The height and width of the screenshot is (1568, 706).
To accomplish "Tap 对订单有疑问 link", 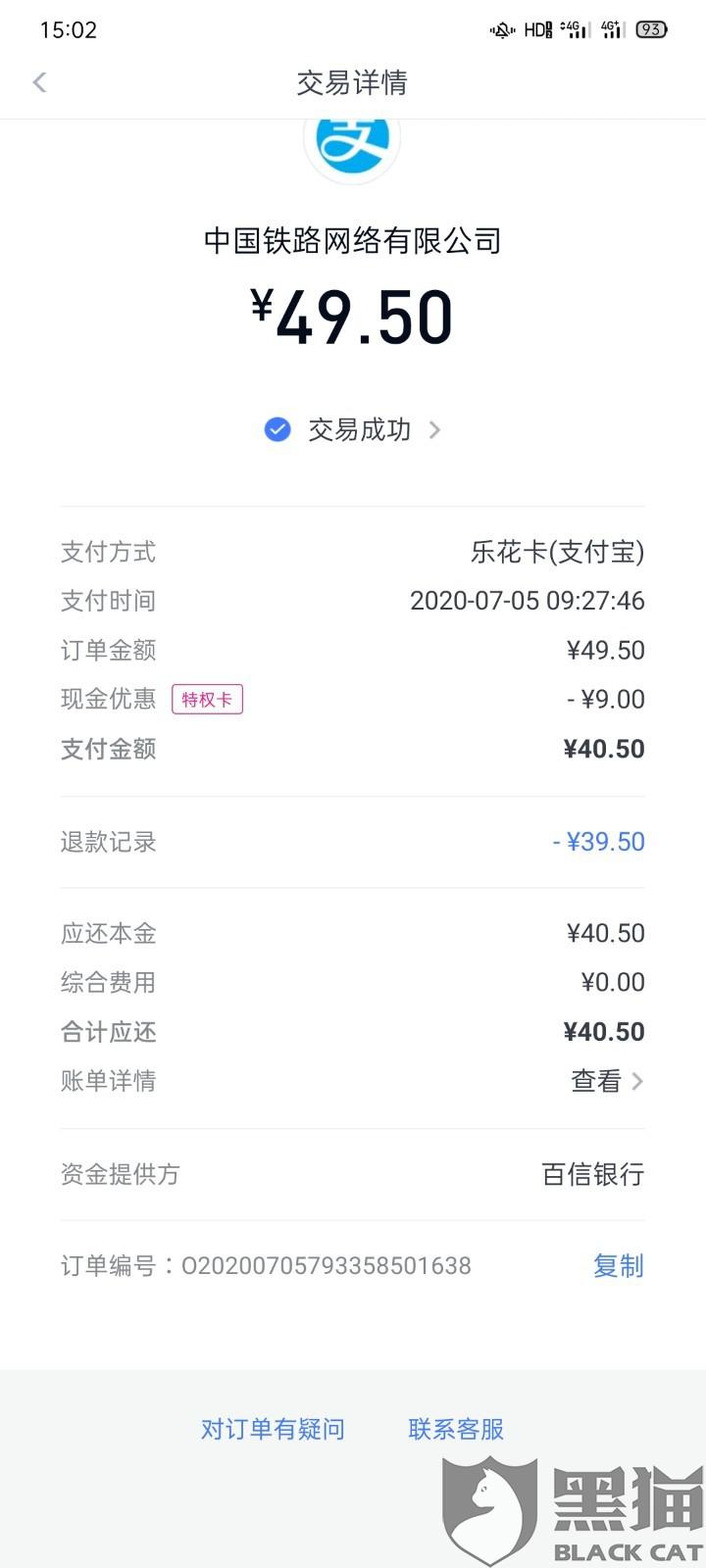I will tap(273, 1429).
